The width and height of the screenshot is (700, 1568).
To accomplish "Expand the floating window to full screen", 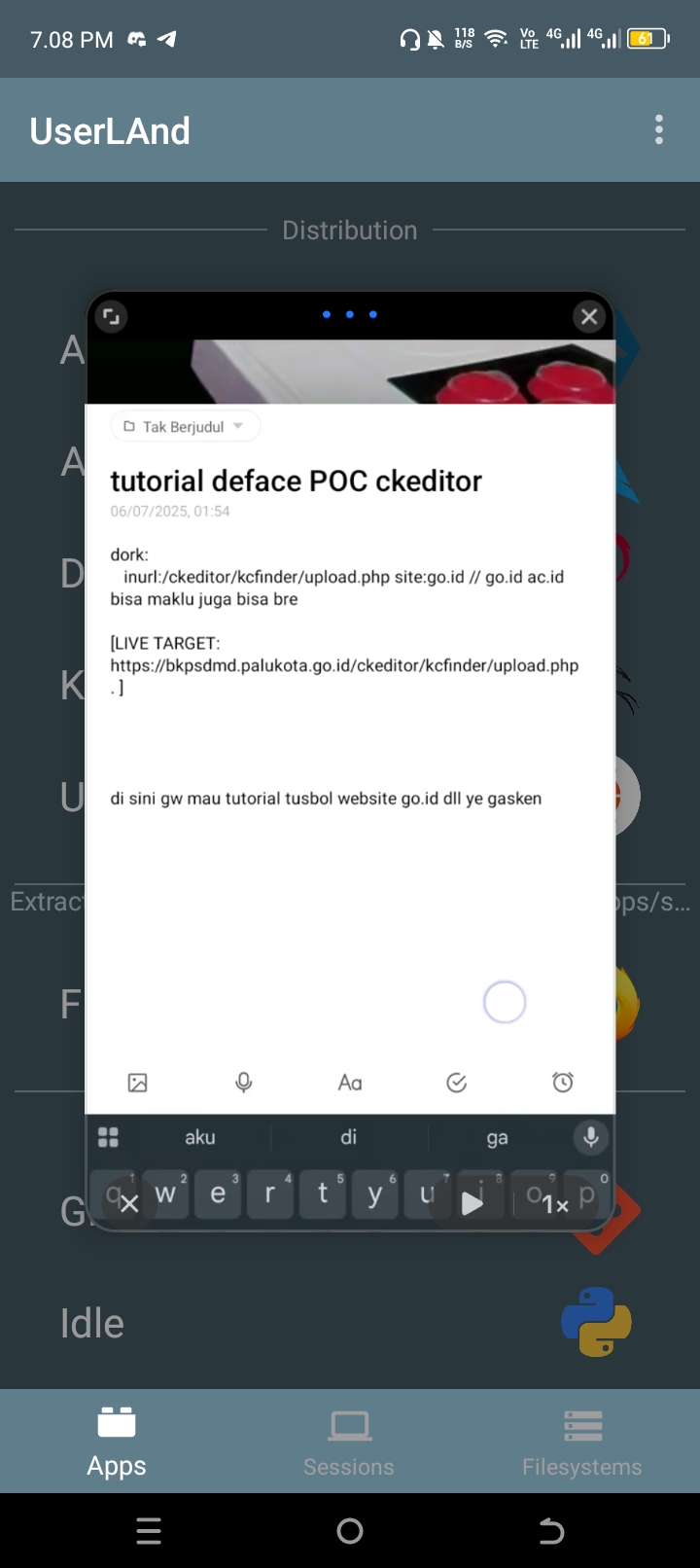I will coord(111,316).
